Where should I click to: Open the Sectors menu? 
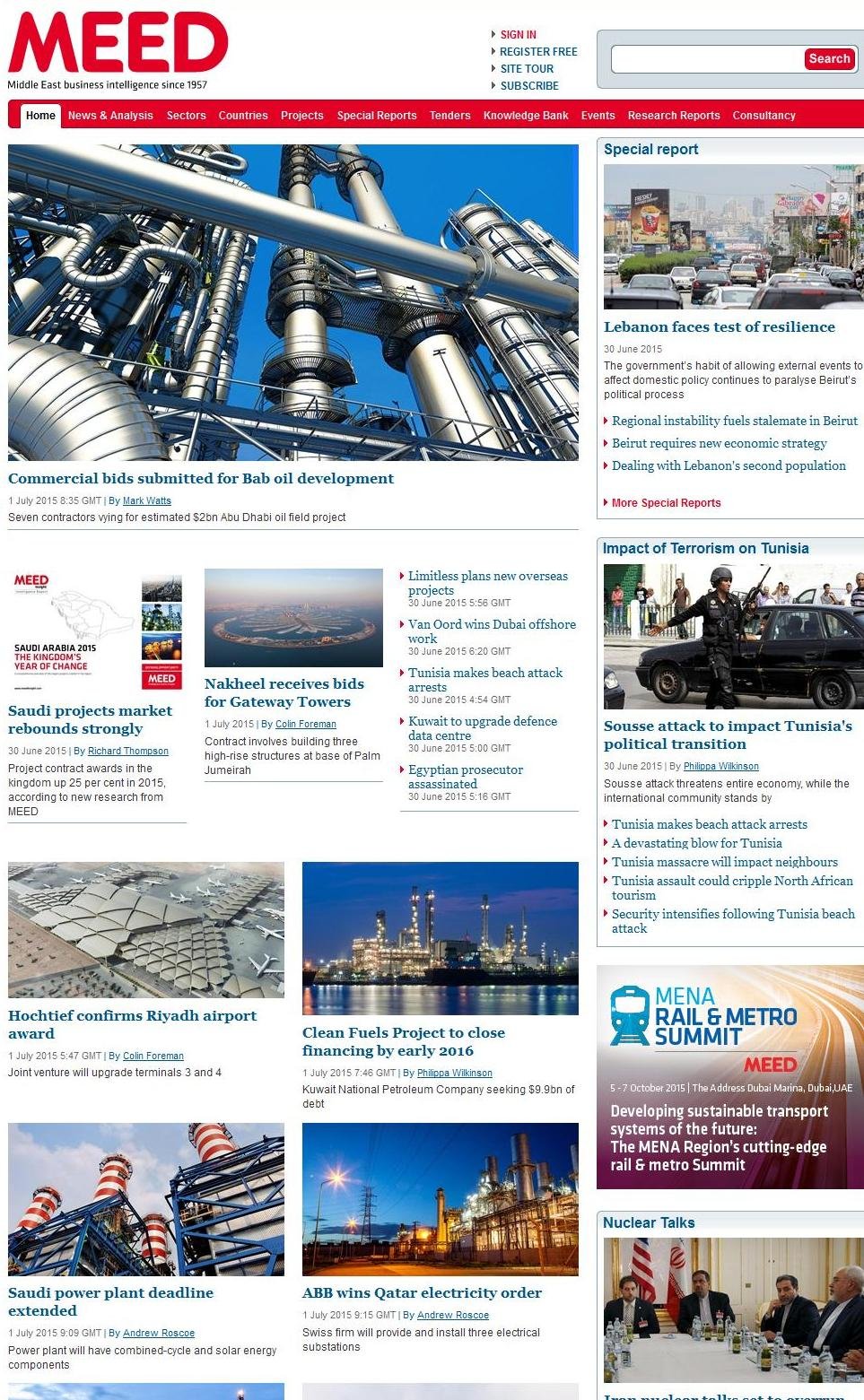186,115
